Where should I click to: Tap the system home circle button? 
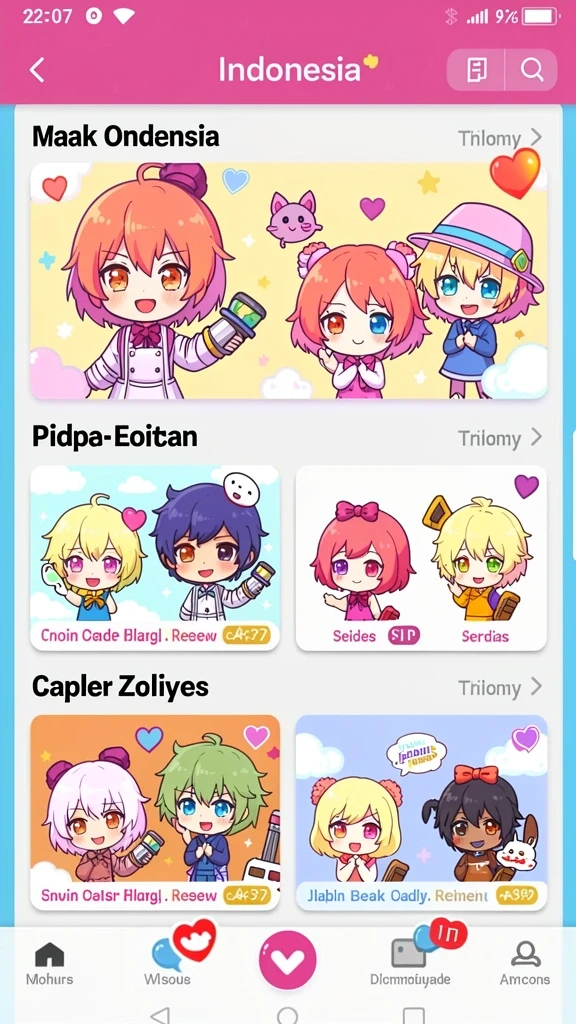click(x=287, y=1016)
